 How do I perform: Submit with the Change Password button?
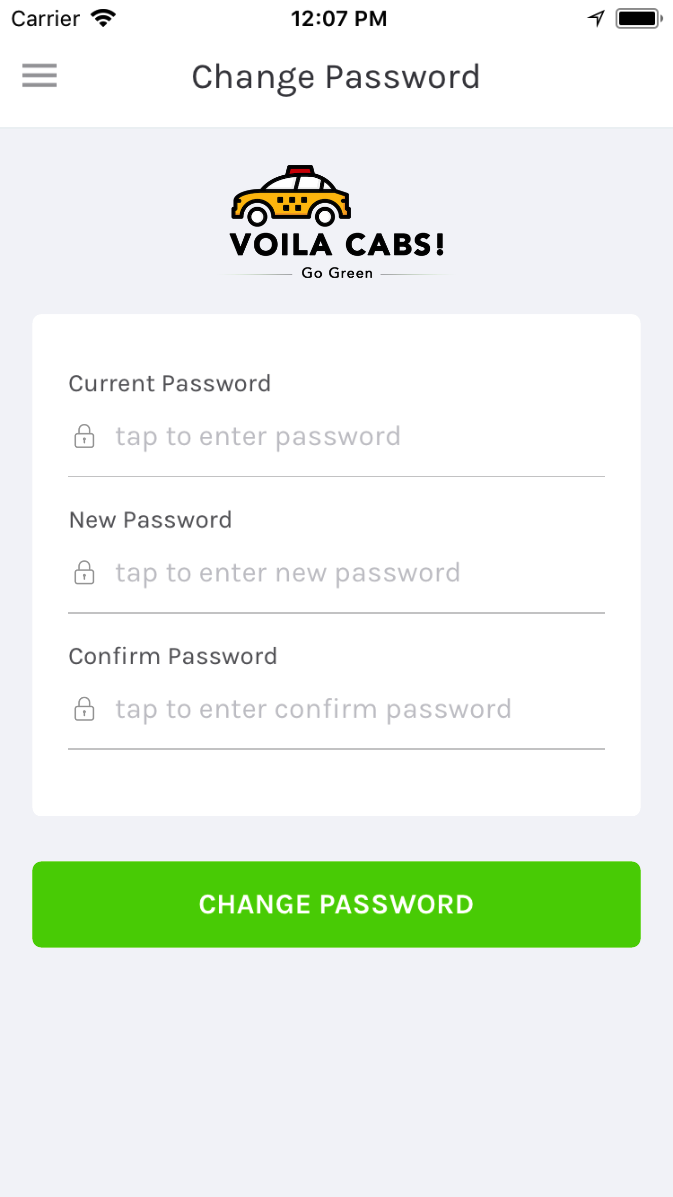tap(336, 904)
